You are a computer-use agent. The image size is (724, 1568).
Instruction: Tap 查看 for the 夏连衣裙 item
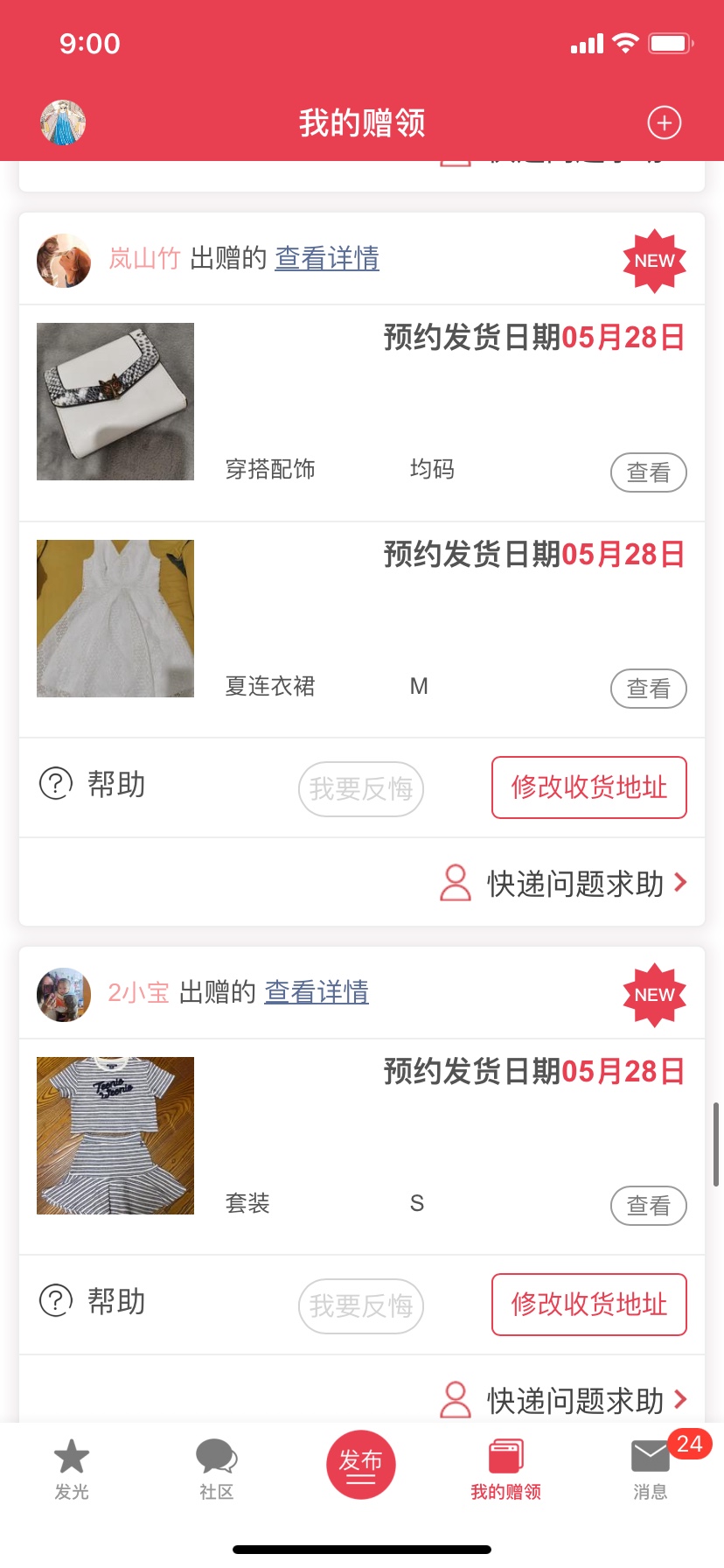(x=648, y=689)
